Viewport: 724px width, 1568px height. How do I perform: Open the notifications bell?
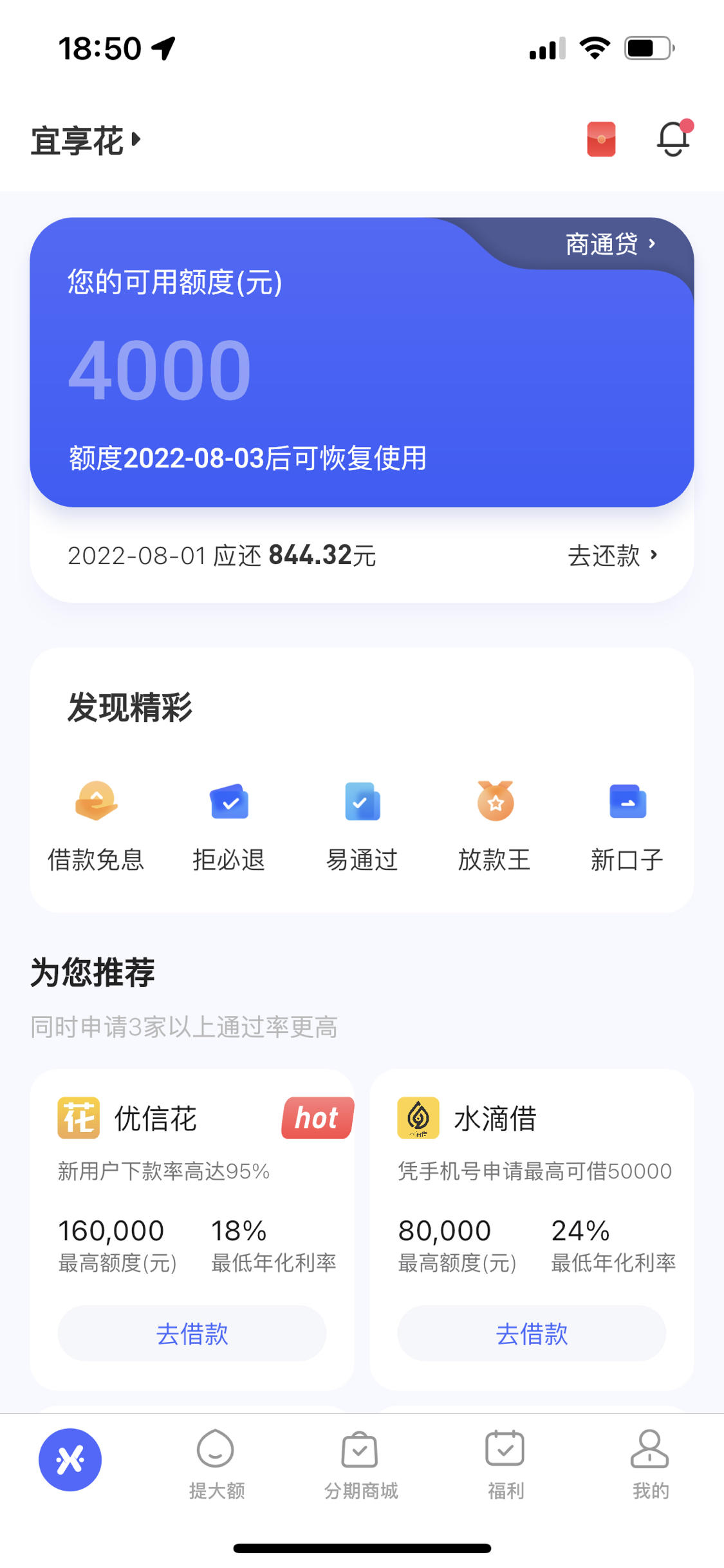click(x=674, y=138)
